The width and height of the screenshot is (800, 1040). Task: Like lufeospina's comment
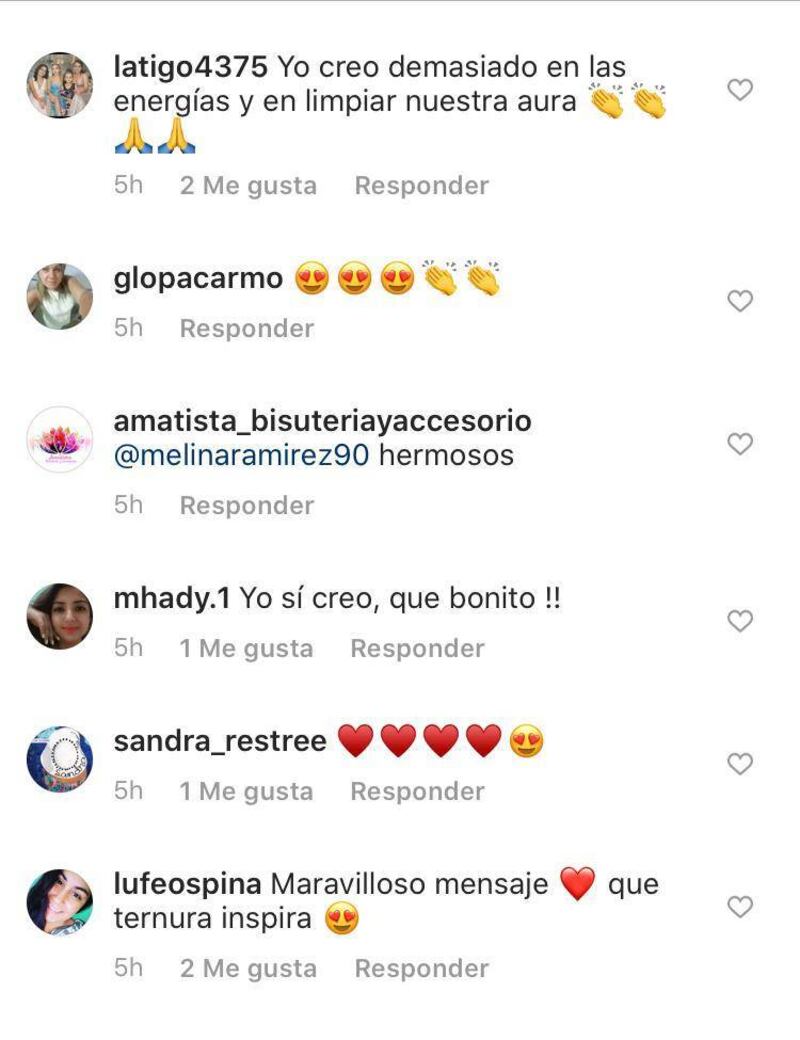pyautogui.click(x=739, y=907)
